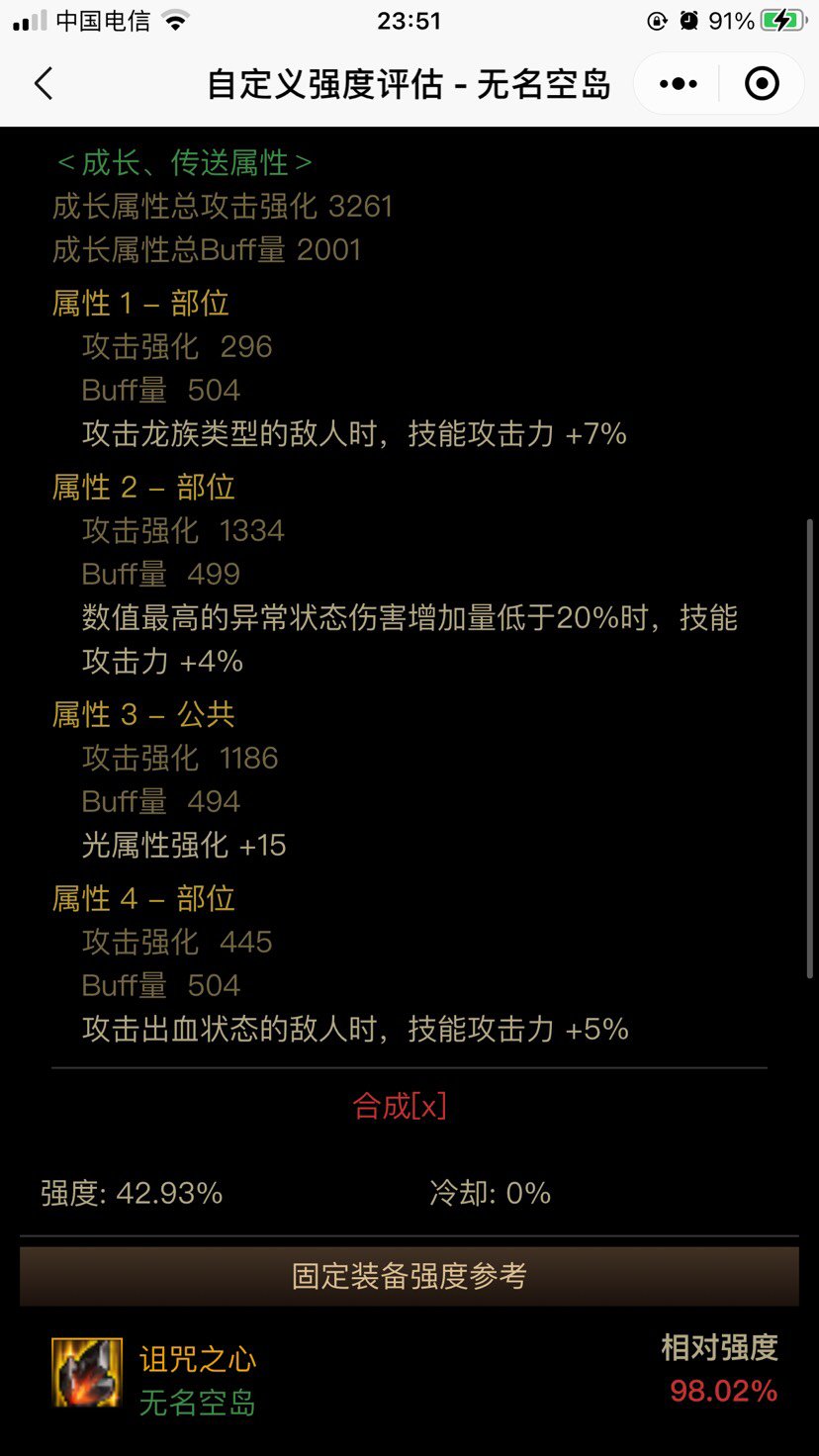Tap the 诅咒之心 equipment icon
This screenshot has width=819, height=1456.
tap(86, 1373)
